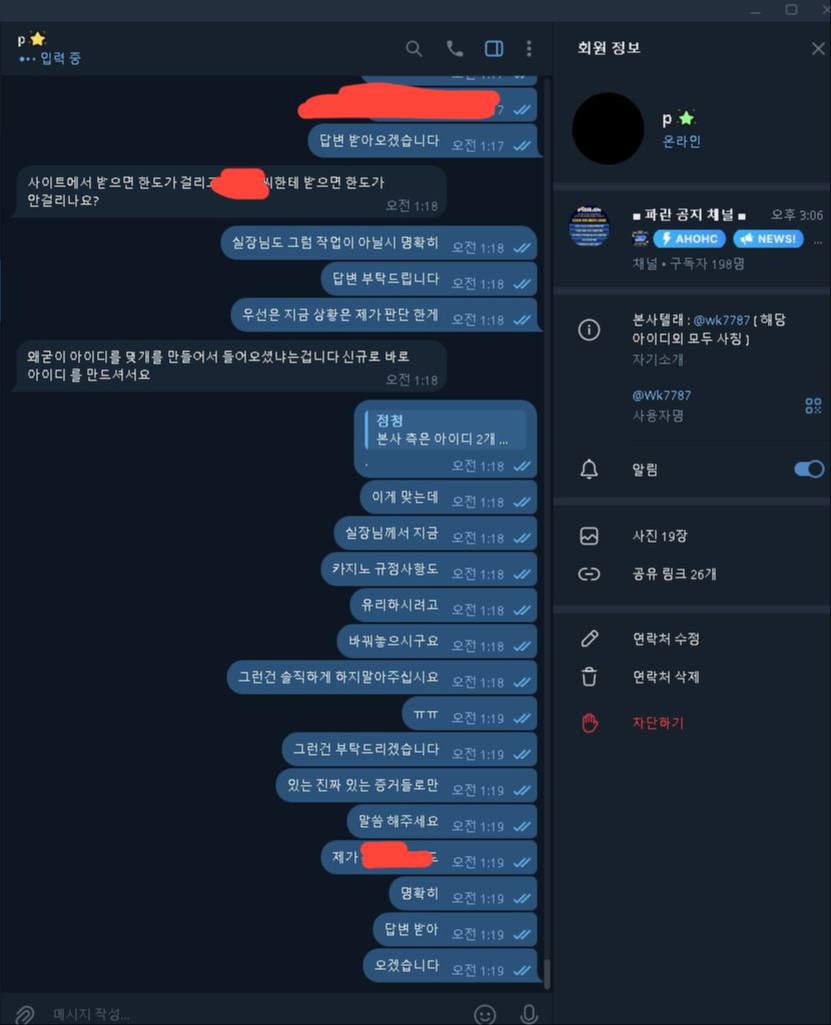Search within this chat
The width and height of the screenshot is (831, 1025).
click(414, 48)
